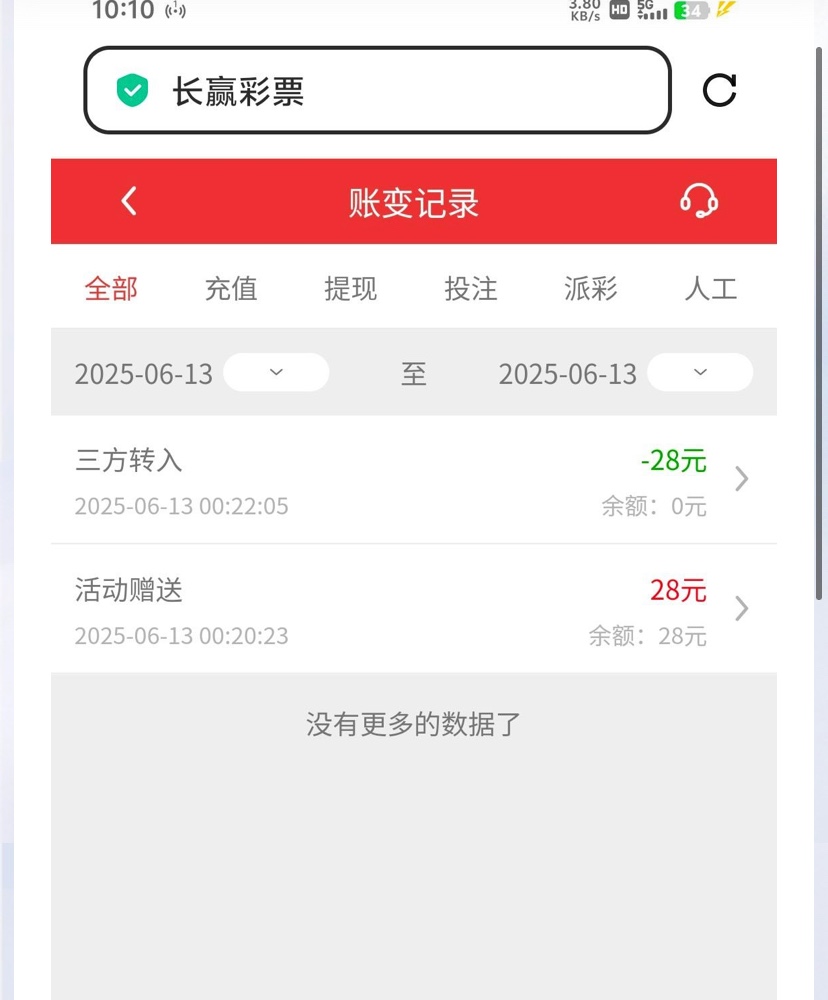828x1000 pixels.
Task: Tap the page refresh icon
Action: point(719,90)
